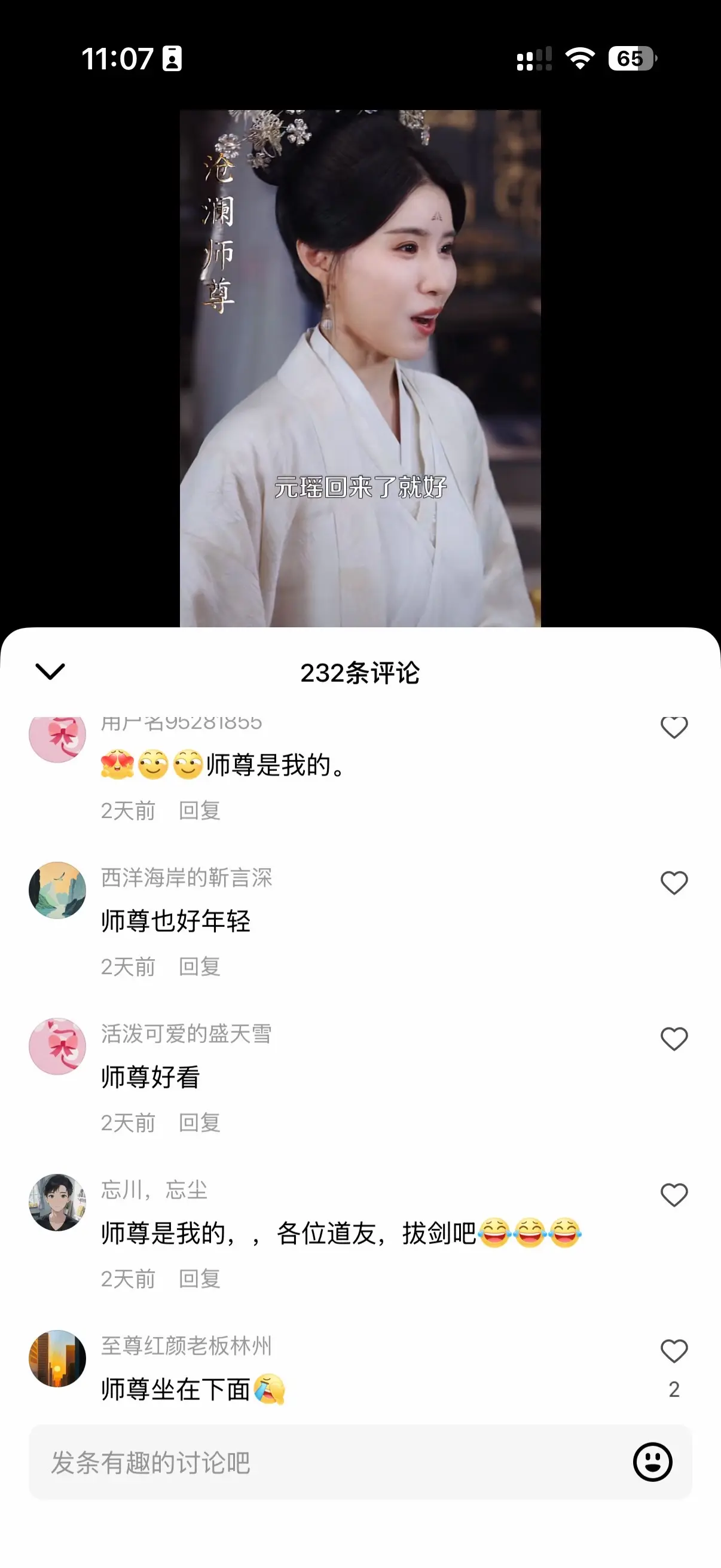Tap the video to pause playback
721x1568 pixels.
(360, 365)
